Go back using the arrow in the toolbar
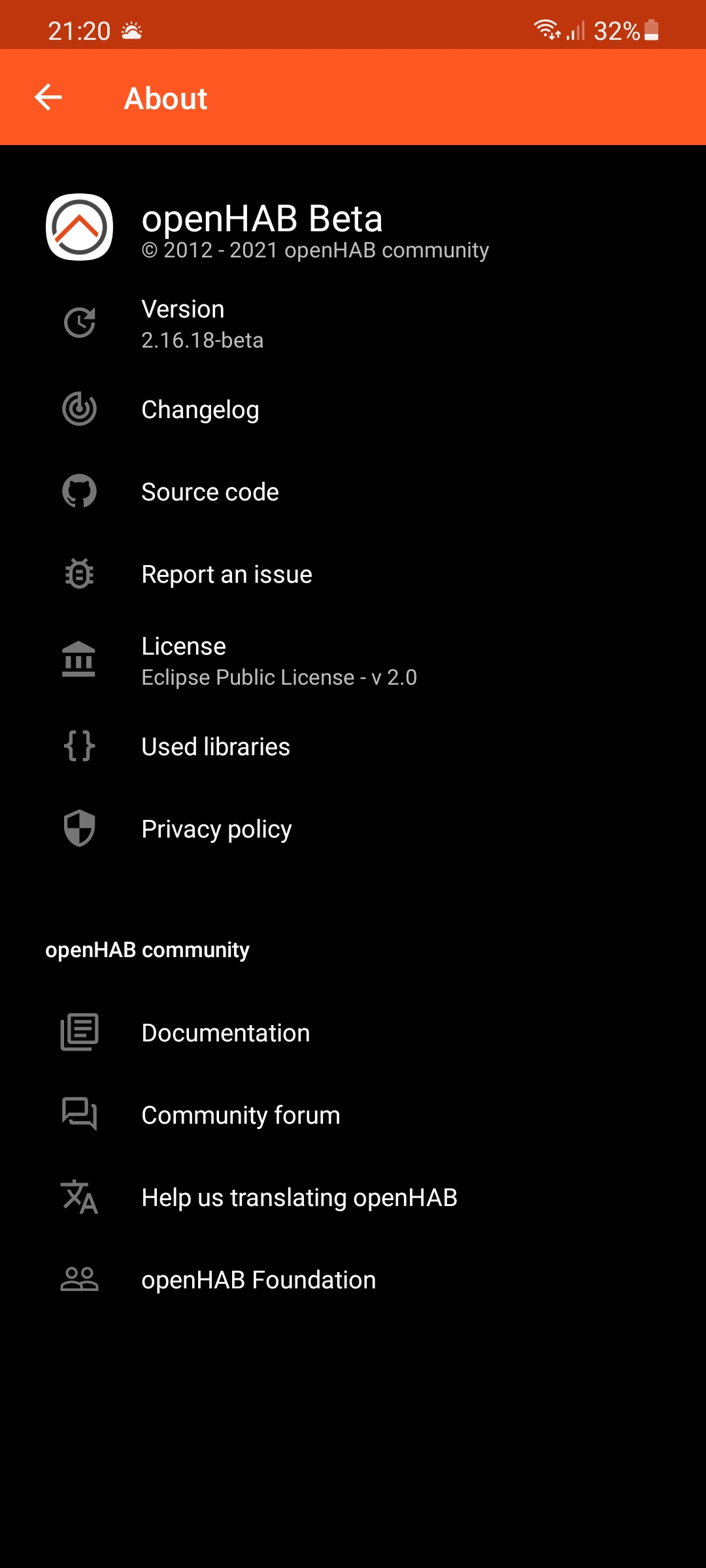Screen dimensions: 706x1568 (48, 97)
